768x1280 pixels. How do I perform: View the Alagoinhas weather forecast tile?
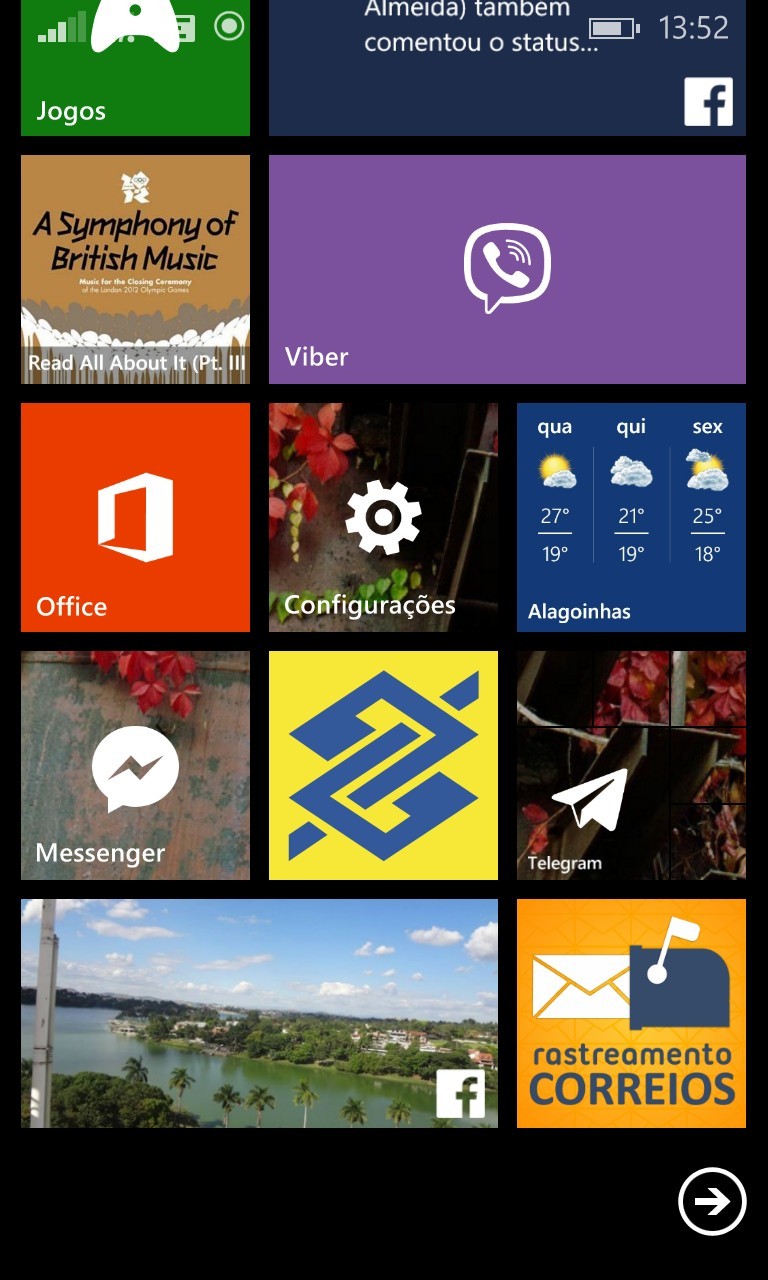(x=631, y=517)
